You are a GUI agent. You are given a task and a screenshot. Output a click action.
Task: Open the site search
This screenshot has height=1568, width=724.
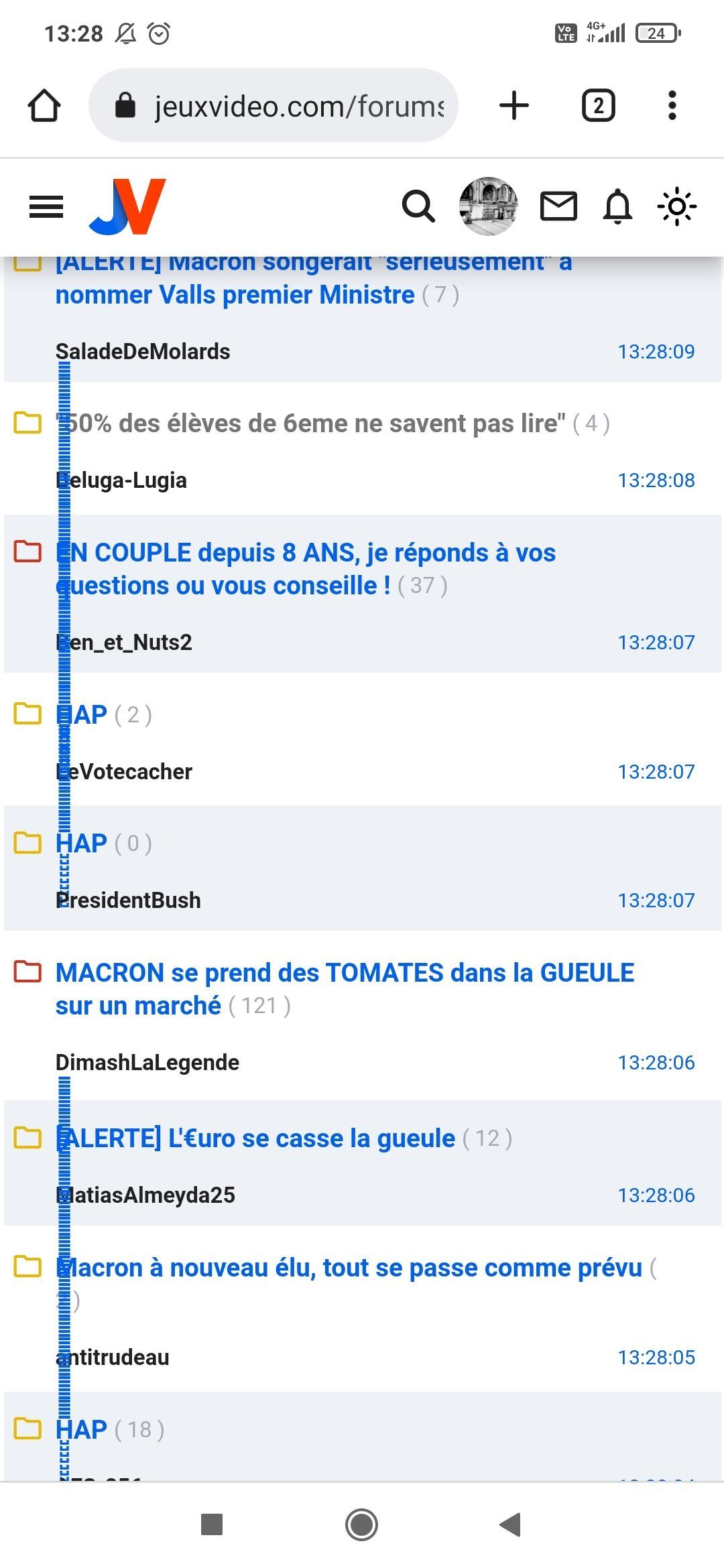click(x=418, y=206)
